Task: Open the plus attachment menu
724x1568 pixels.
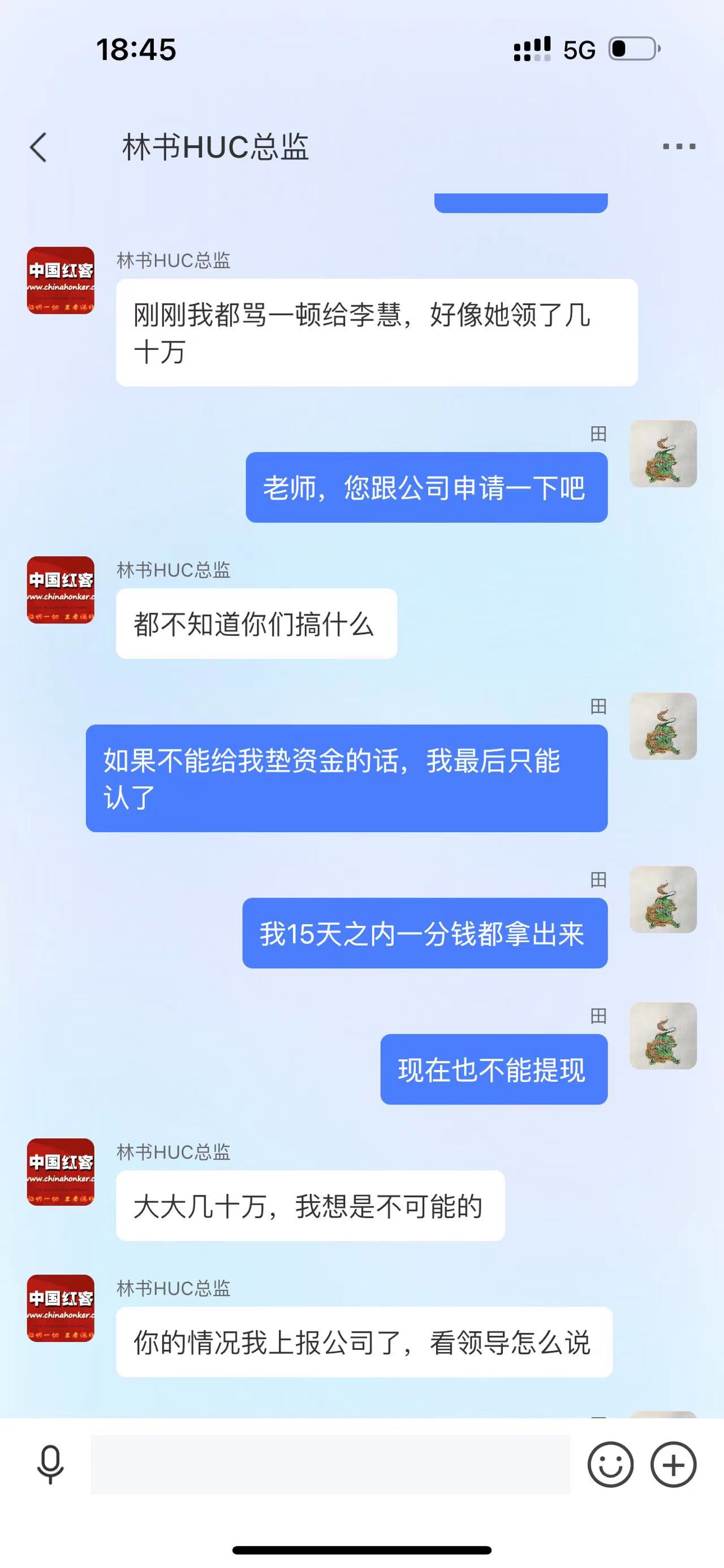Action: click(674, 1465)
